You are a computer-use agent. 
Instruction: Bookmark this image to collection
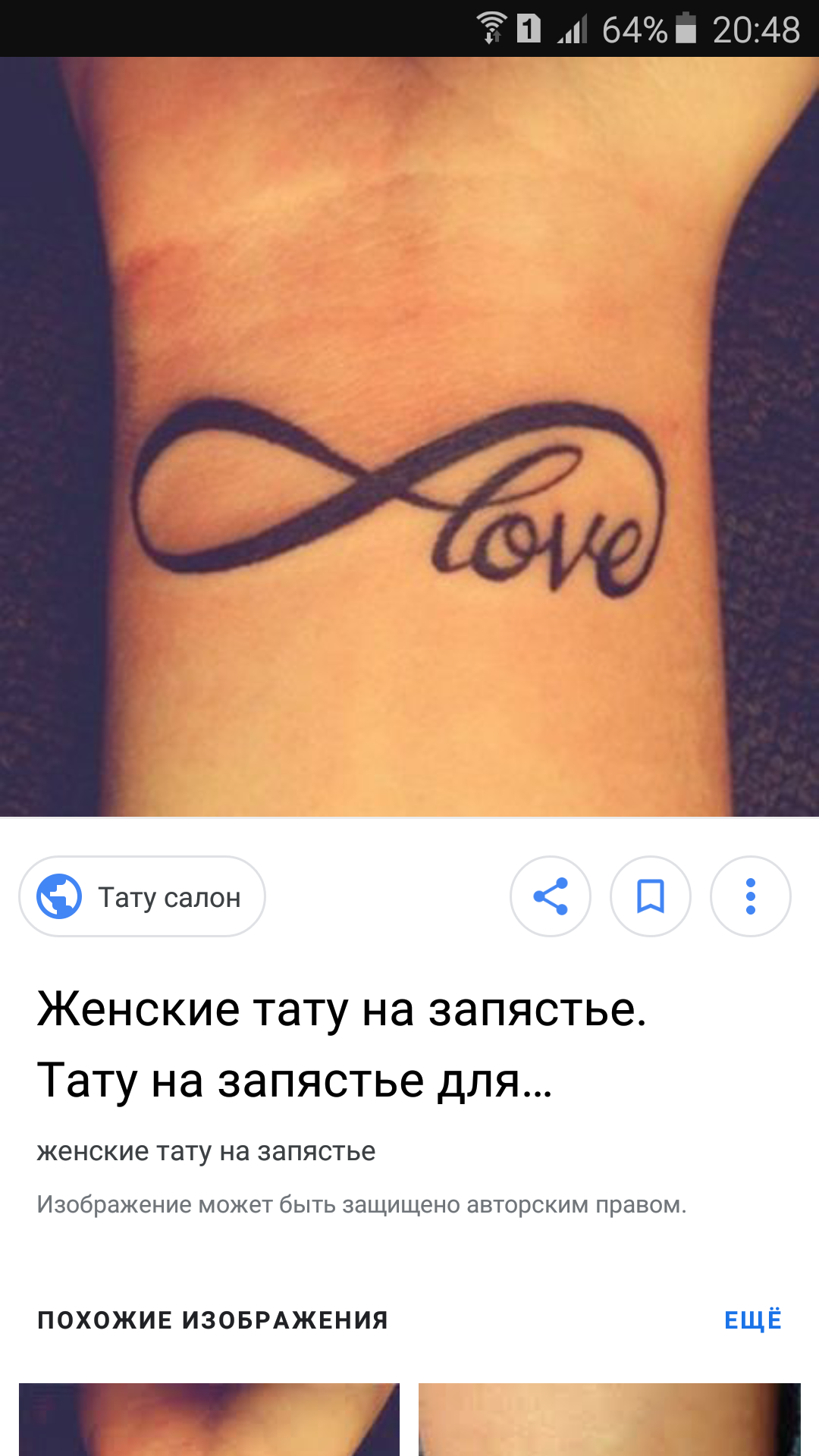pos(651,896)
